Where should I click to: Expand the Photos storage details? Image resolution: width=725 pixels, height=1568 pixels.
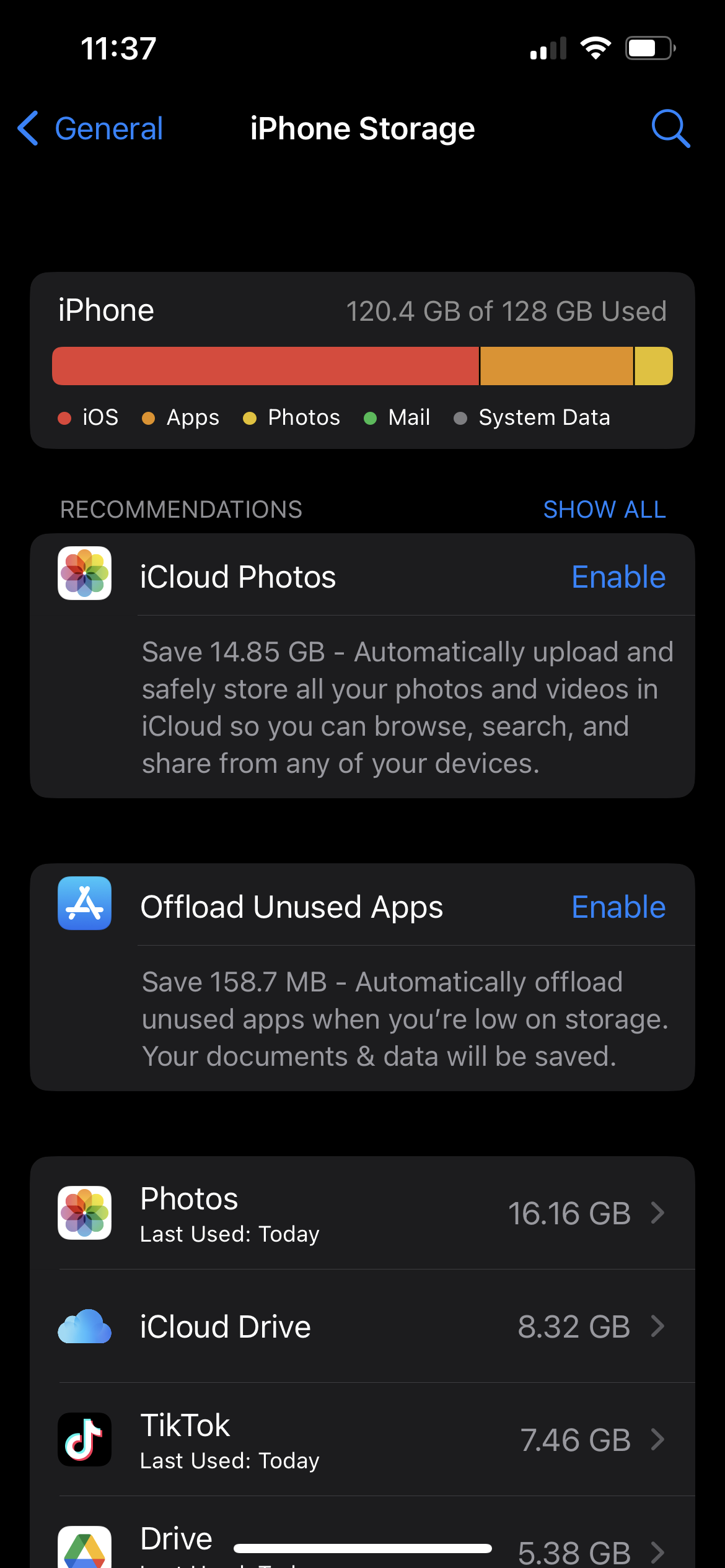click(659, 1213)
